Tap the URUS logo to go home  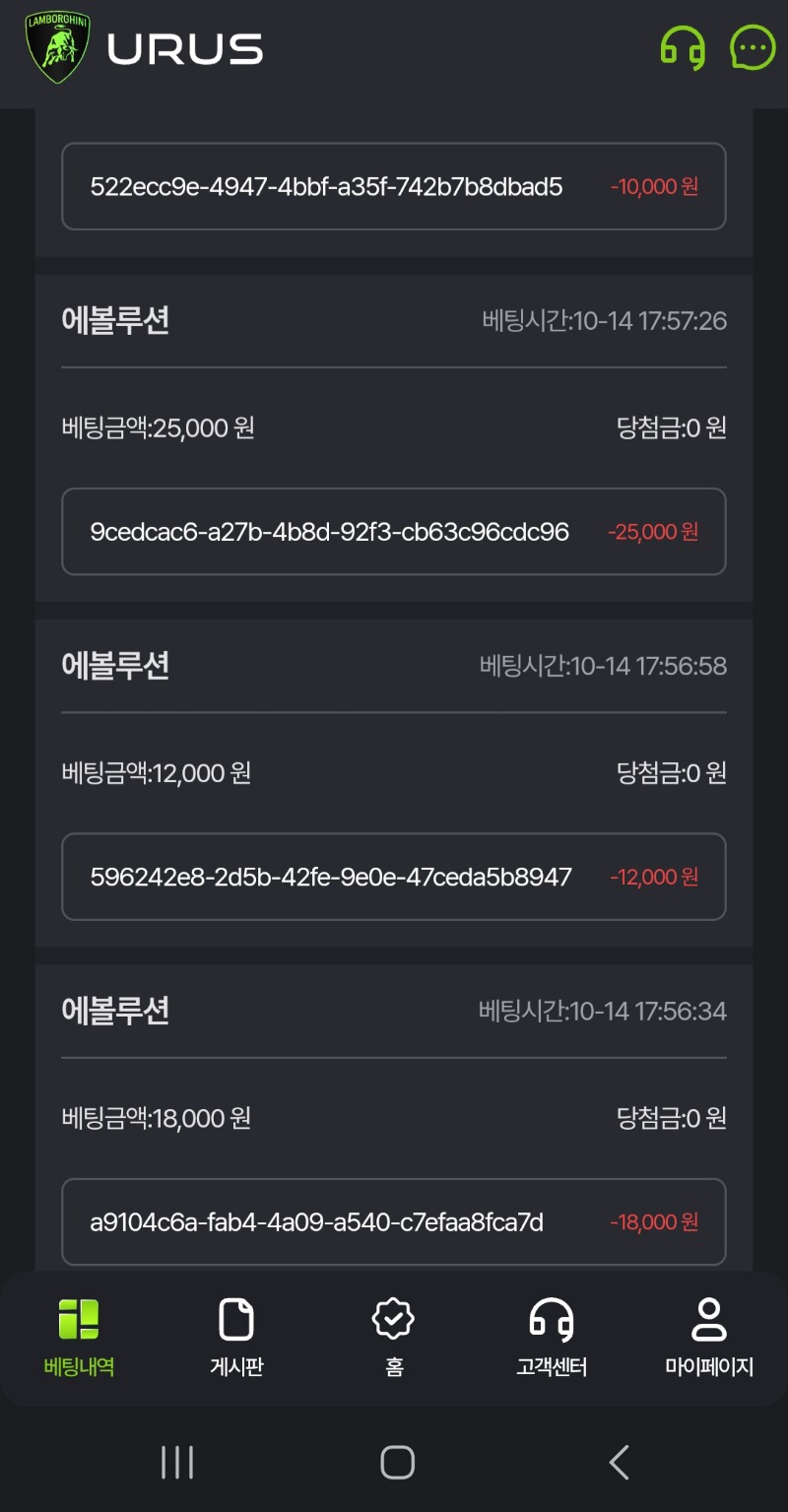(145, 47)
